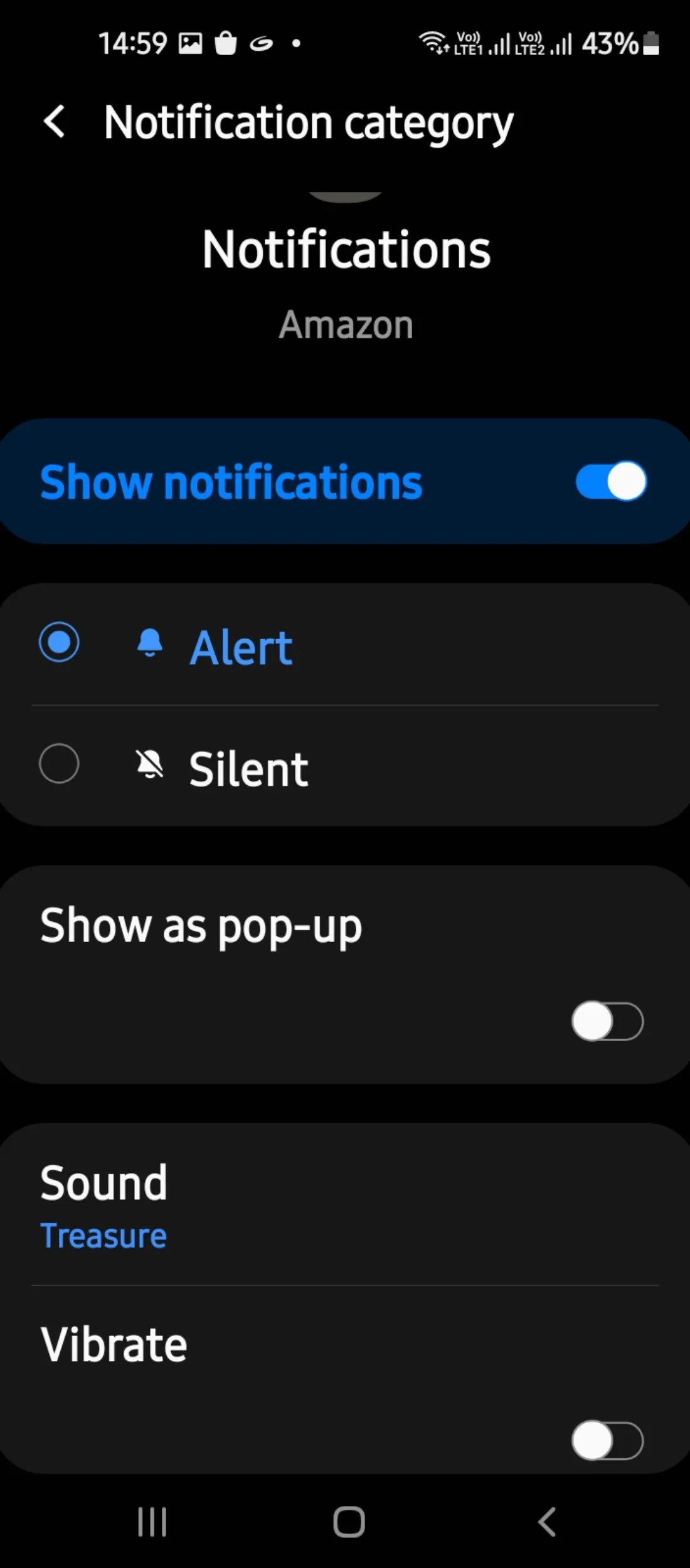690x1568 pixels.
Task: Disable the Show notifications toggle
Action: tap(610, 481)
